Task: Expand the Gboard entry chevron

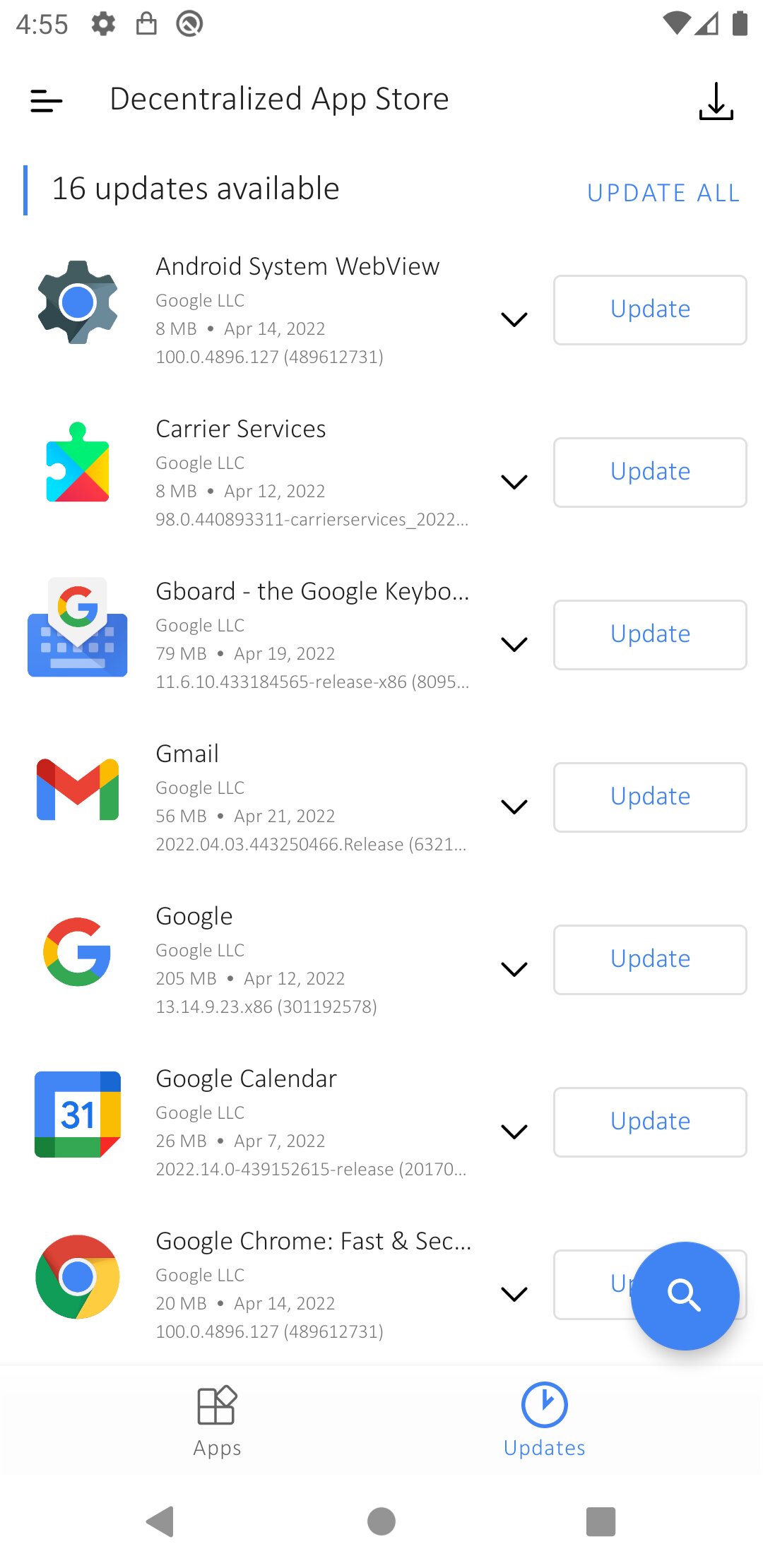Action: [x=514, y=644]
